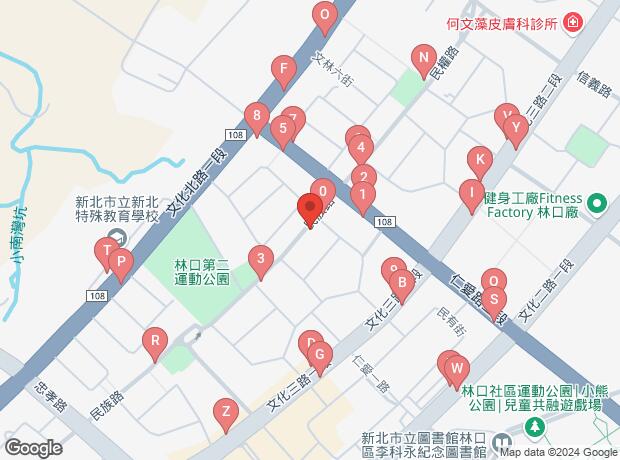Tap the marker labeled W
Viewport: 620px width, 460px height.
457,369
